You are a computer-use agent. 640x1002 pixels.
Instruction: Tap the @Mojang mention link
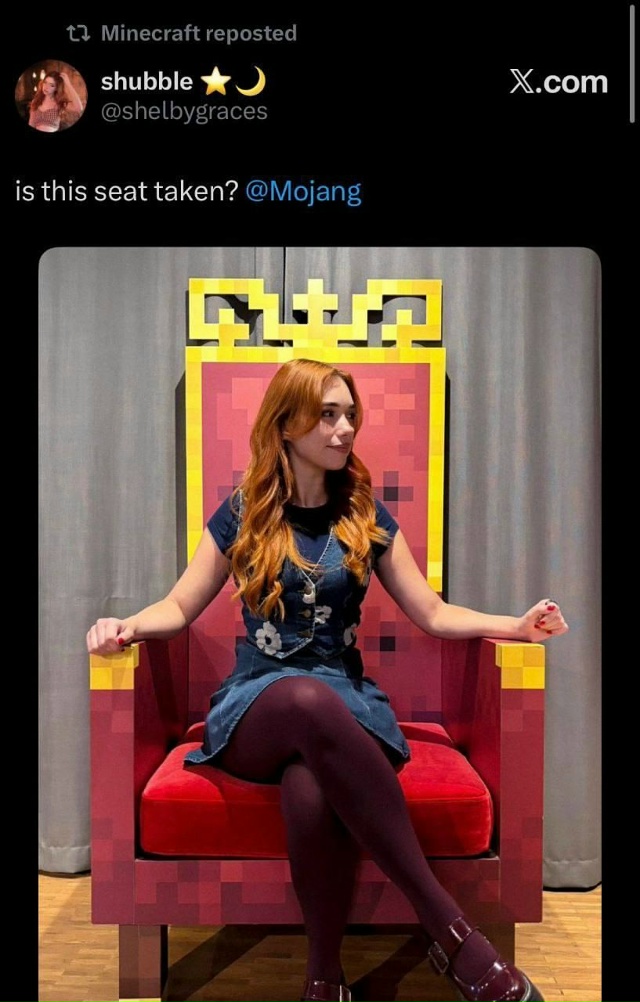pos(303,191)
